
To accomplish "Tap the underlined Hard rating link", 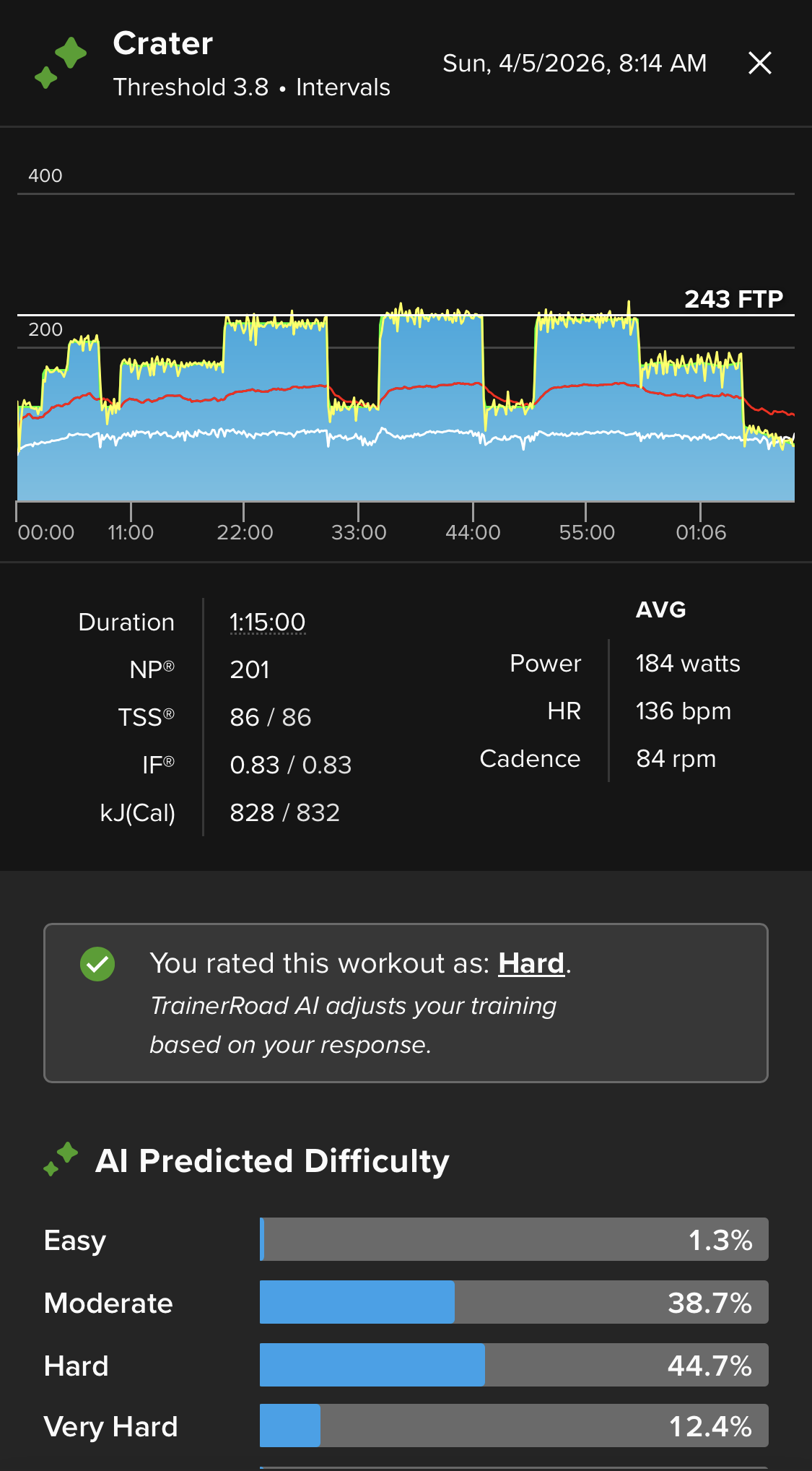I will pos(531,963).
